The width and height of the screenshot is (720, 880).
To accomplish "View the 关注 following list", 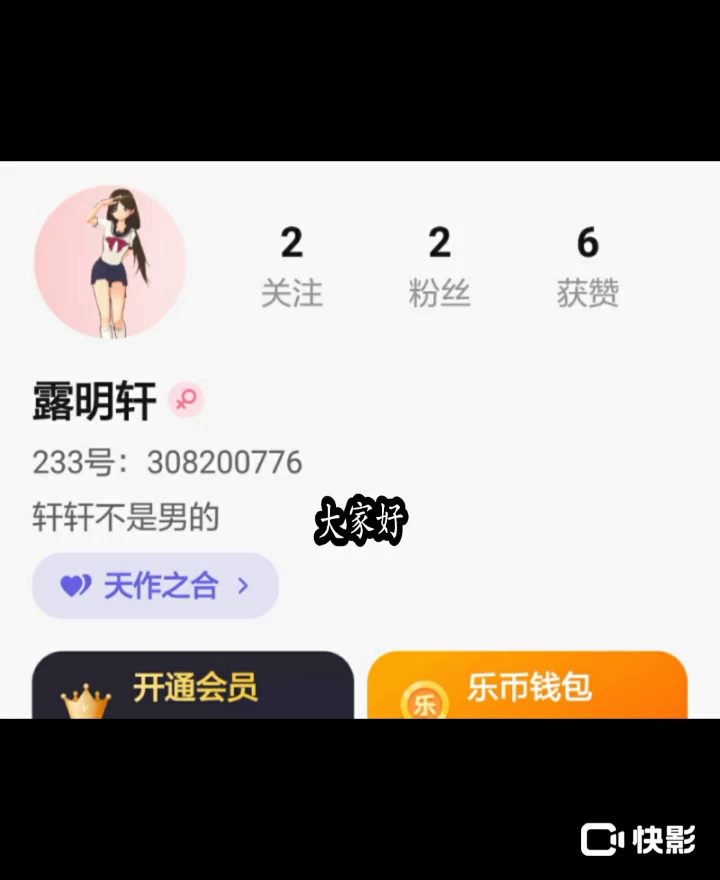I will [x=291, y=266].
